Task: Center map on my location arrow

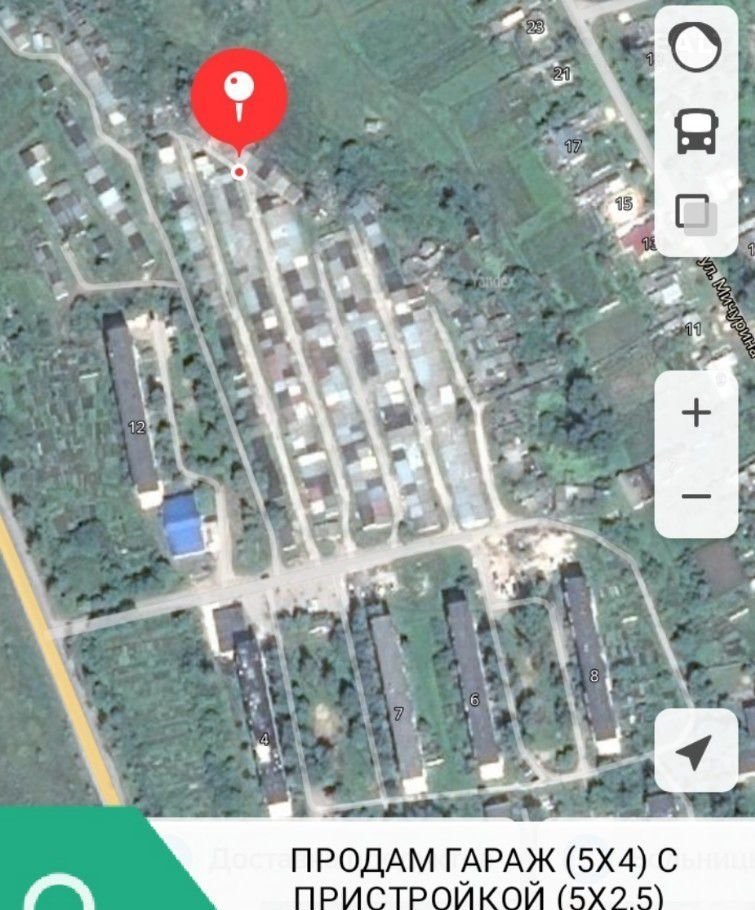Action: pos(696,752)
